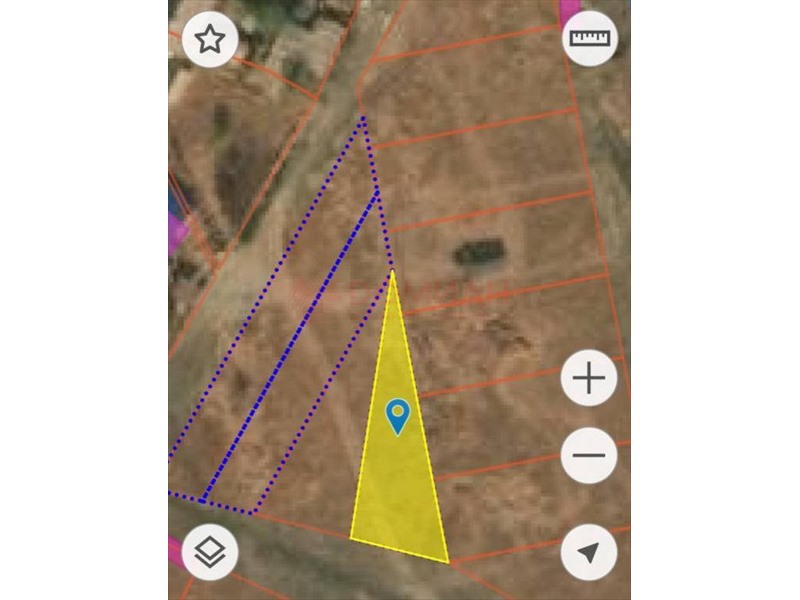Center map on my location arrow

(x=589, y=552)
